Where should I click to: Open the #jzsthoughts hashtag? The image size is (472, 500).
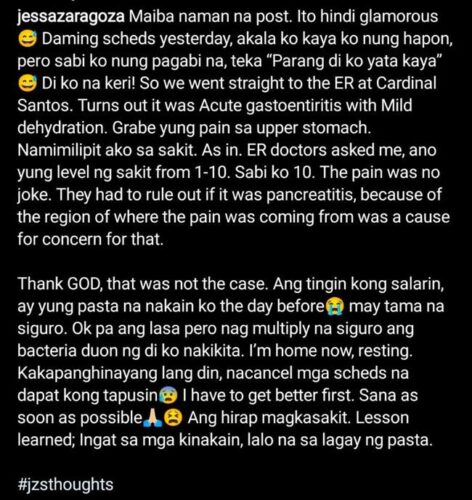tap(65, 484)
